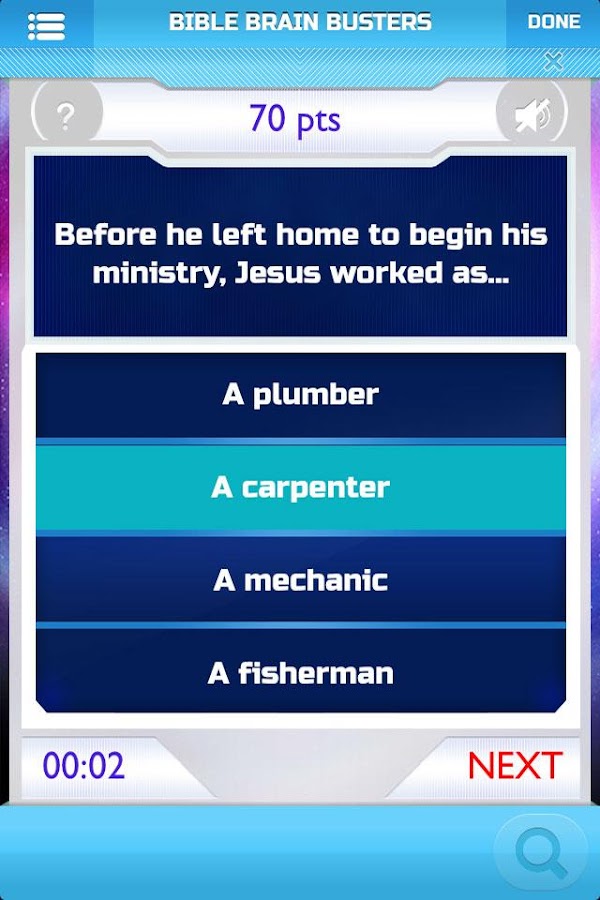Open the question mark help icon

pos(66,118)
